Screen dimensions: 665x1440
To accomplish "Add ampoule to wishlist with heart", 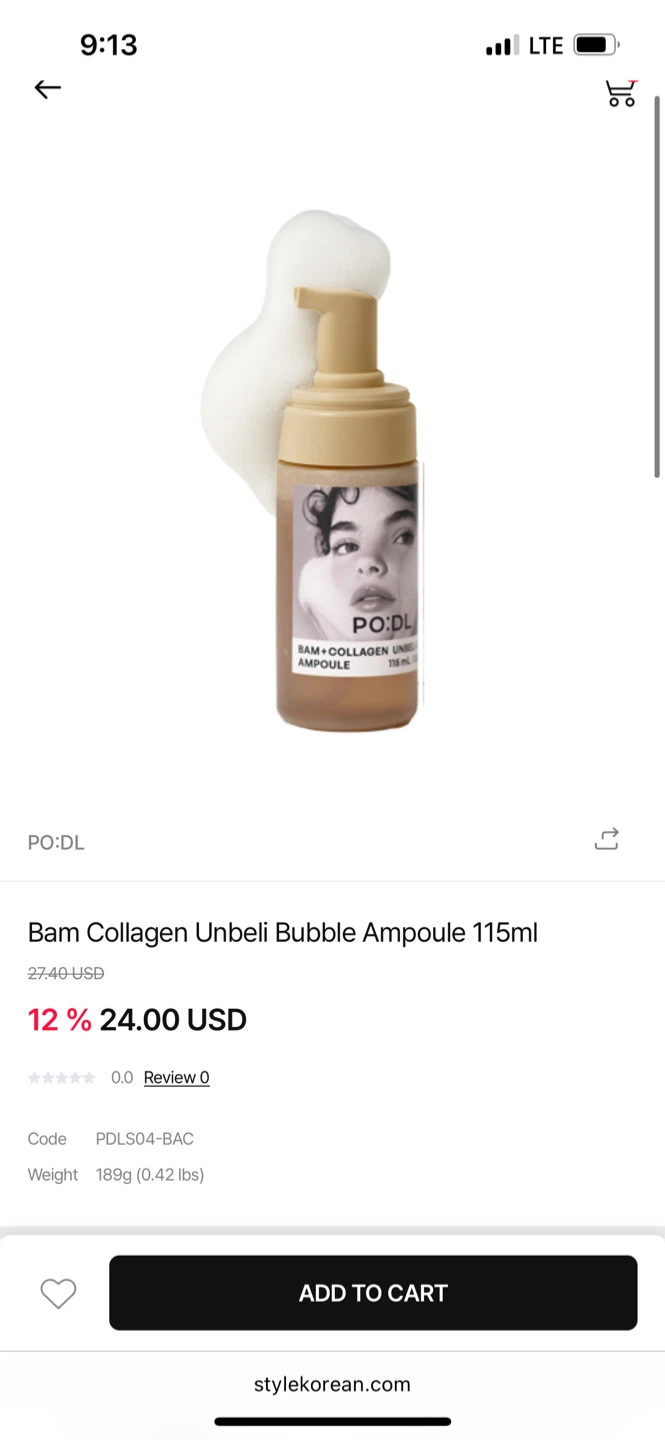I will point(58,1293).
